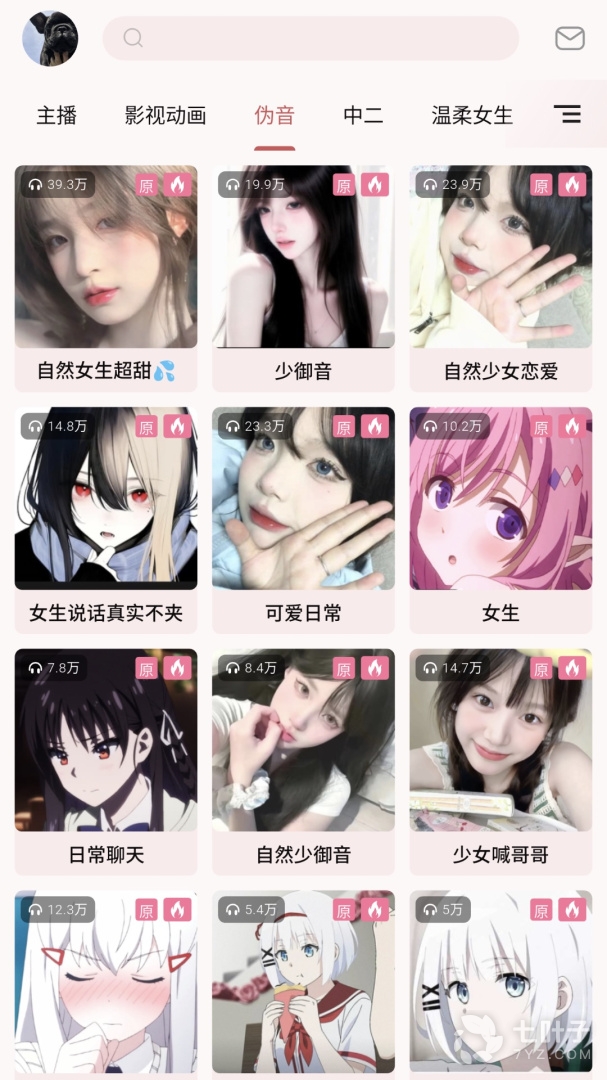Open the profile avatar
The image size is (607, 1080).
coord(50,39)
